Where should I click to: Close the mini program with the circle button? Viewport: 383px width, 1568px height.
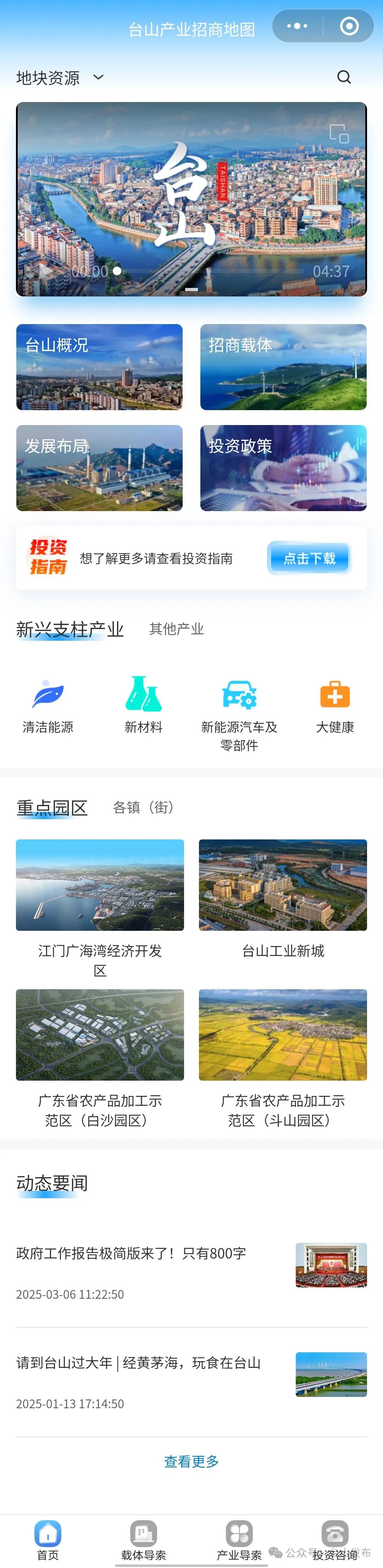tap(349, 26)
